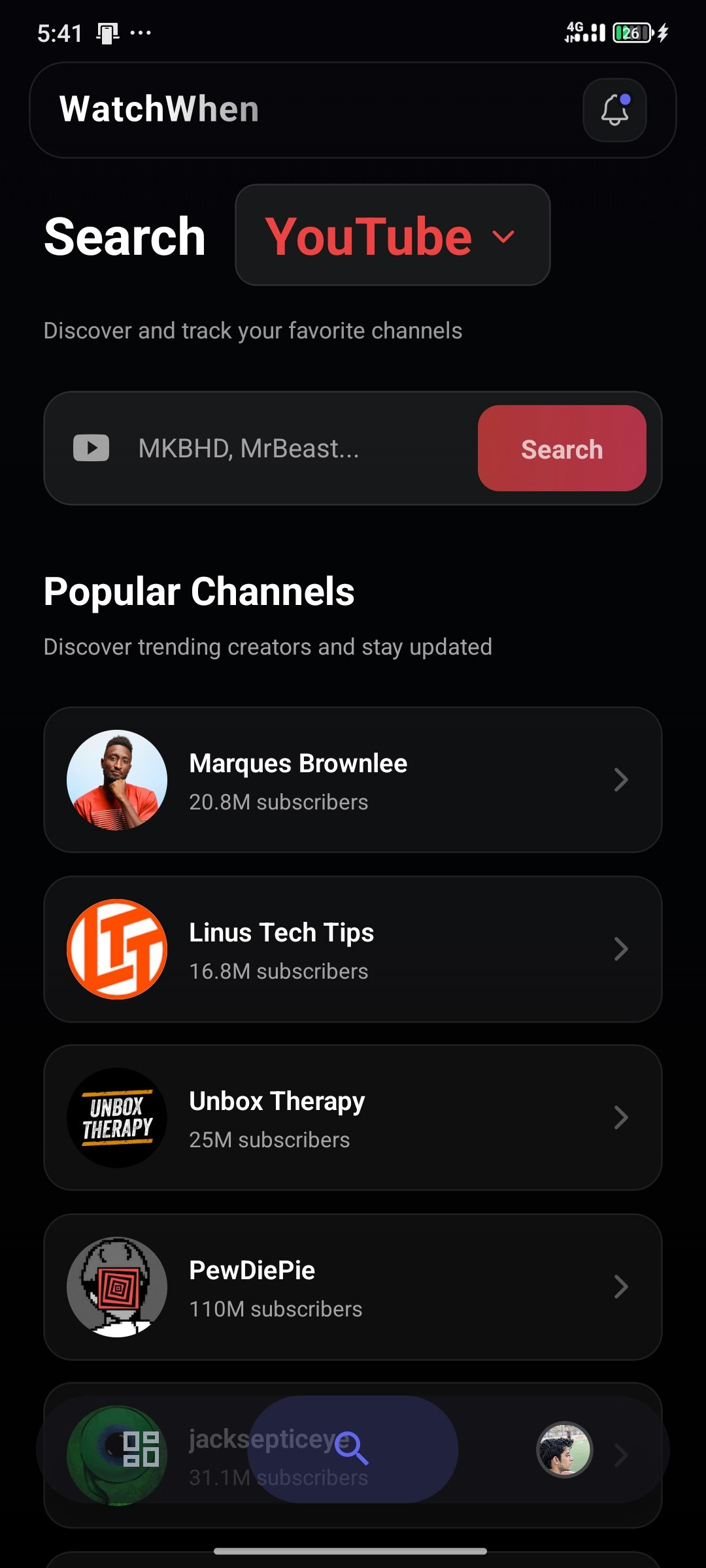Select the magnifier search icon in bottom navigation

[352, 1450]
